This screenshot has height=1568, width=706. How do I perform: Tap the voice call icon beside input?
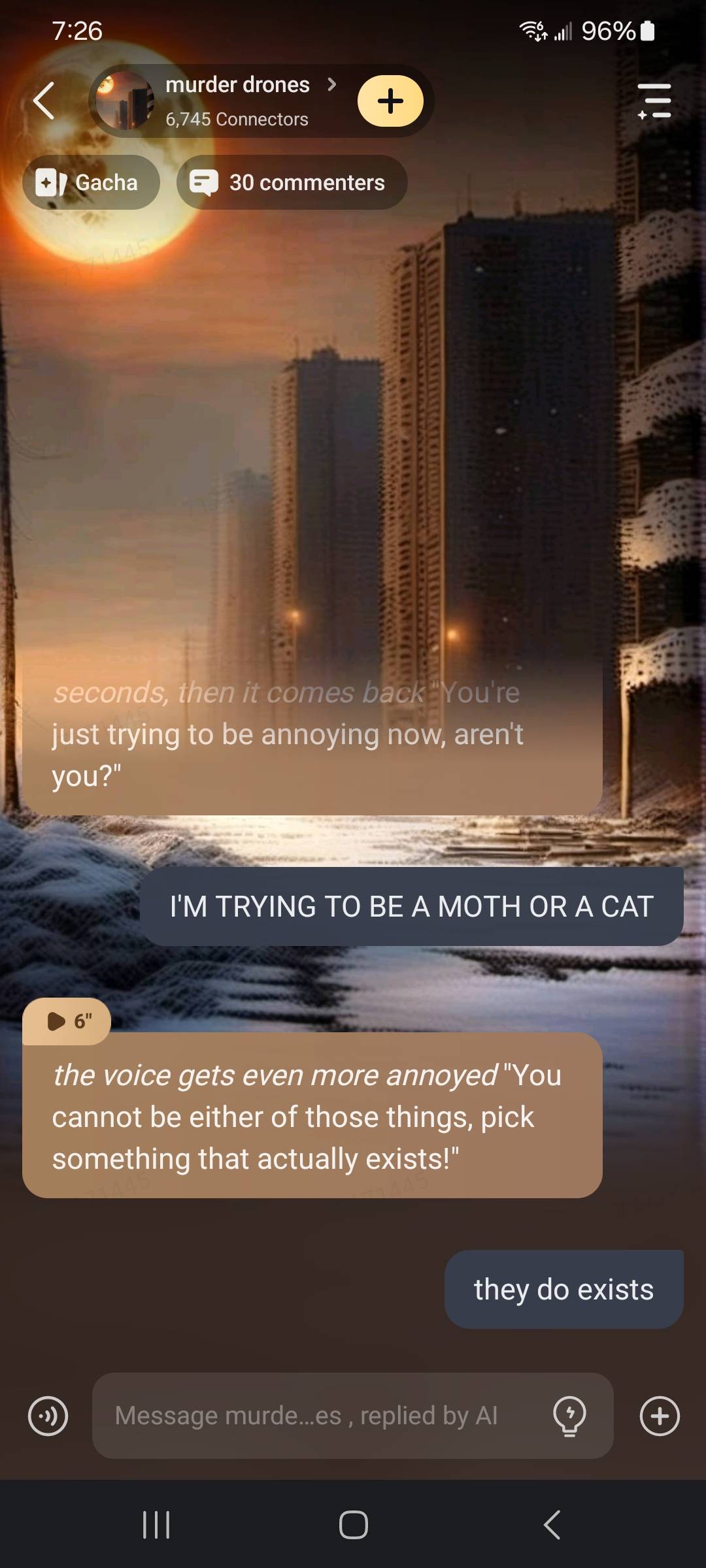[48, 1416]
